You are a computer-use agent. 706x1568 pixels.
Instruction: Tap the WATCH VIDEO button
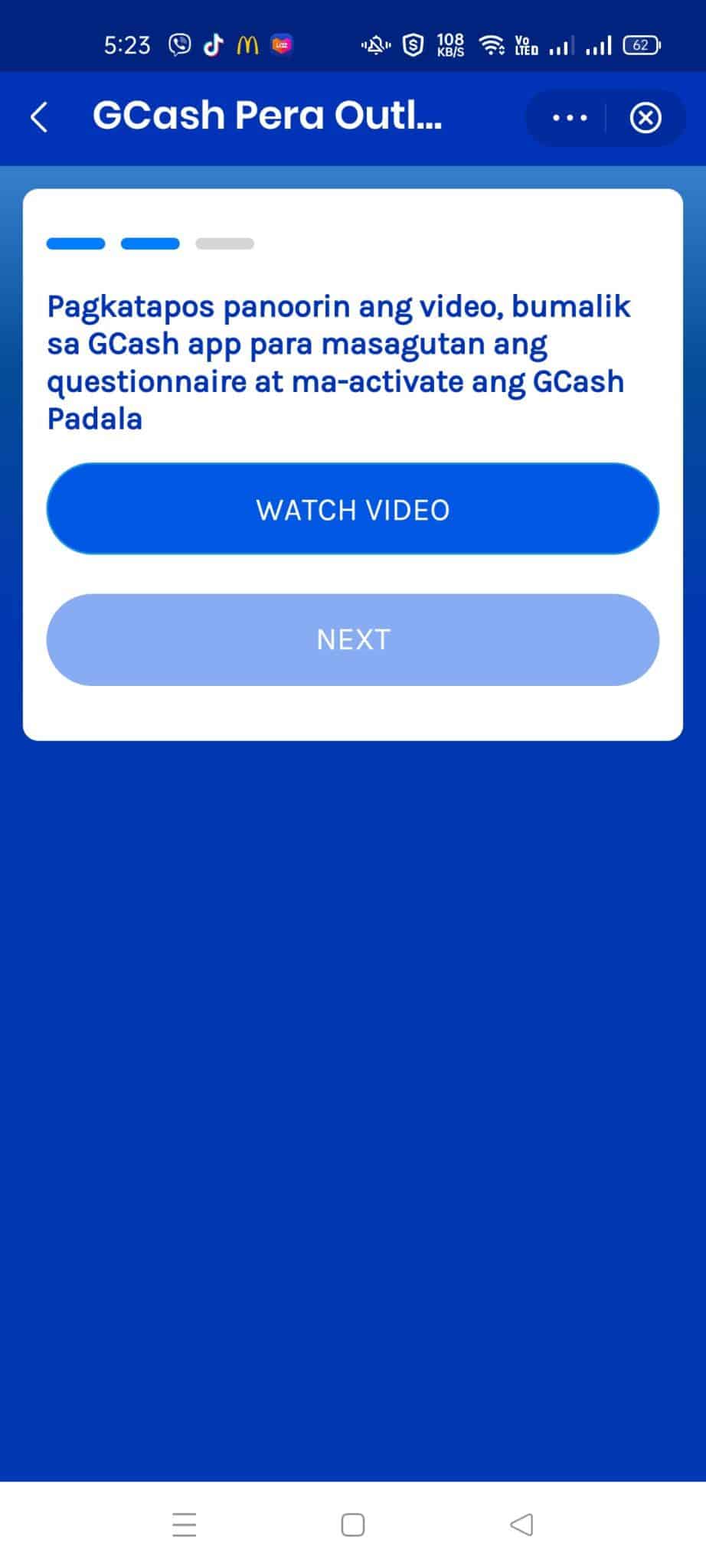352,508
